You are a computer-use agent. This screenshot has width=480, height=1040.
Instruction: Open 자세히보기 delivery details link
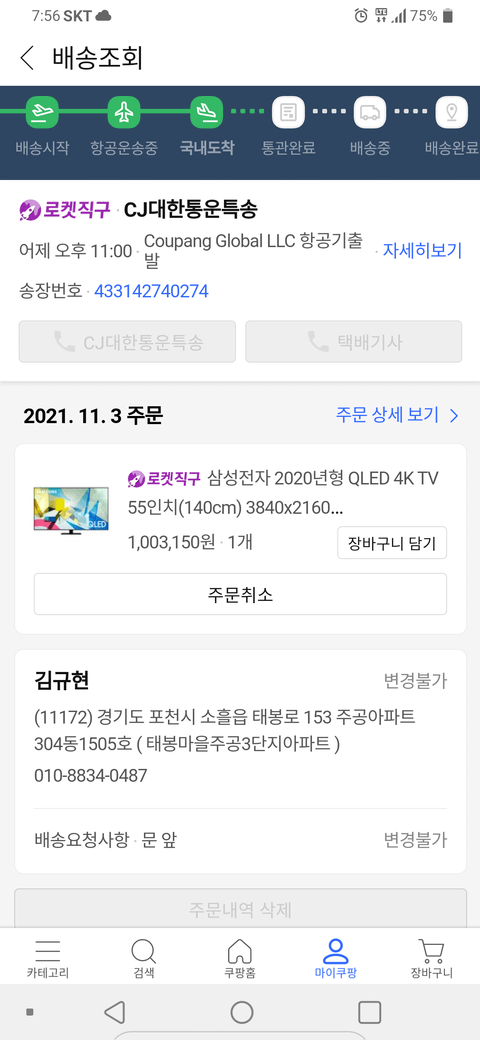[422, 251]
